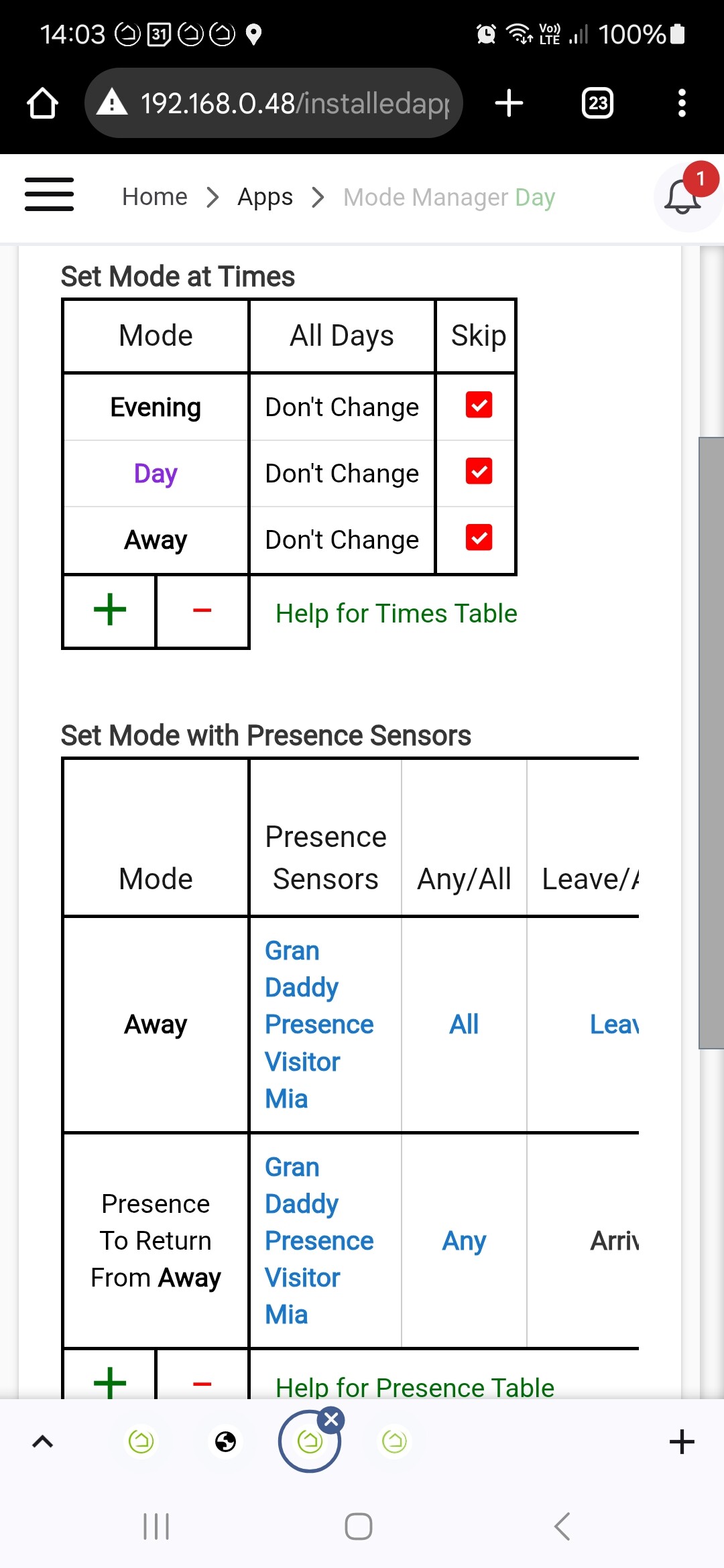Go to Home in the breadcrumb
The width and height of the screenshot is (724, 1568).
coord(155,197)
